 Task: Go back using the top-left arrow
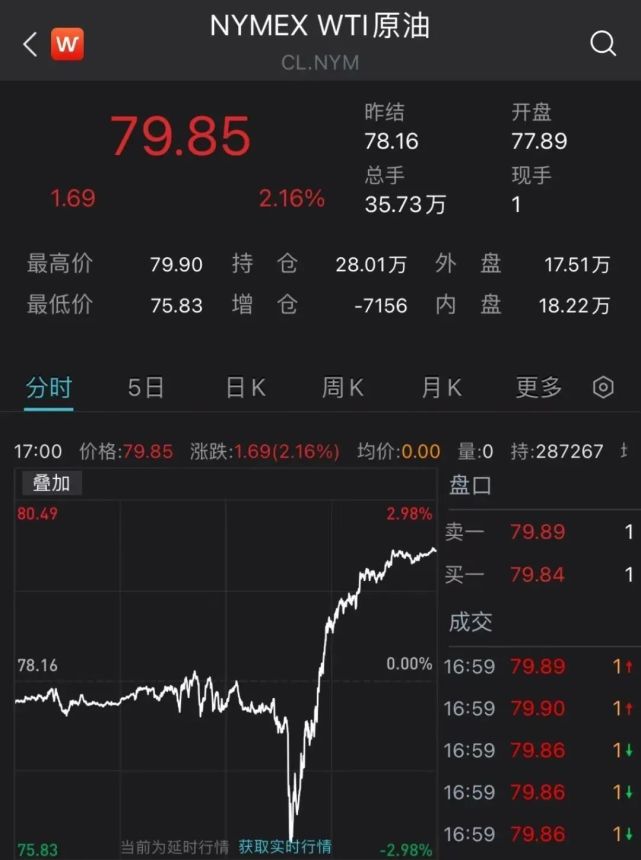(x=30, y=44)
